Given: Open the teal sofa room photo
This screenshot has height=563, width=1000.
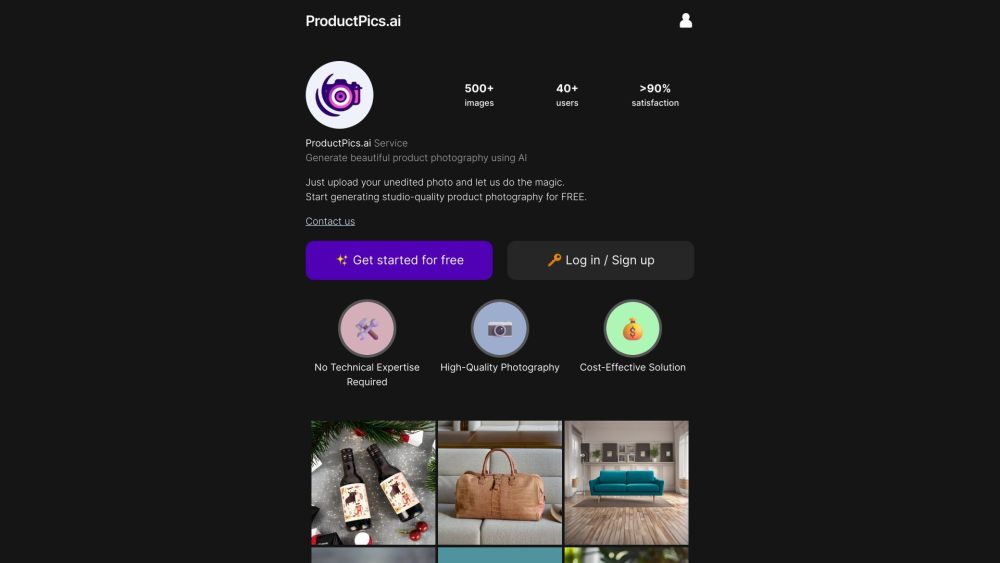Looking at the screenshot, I should tap(626, 482).
